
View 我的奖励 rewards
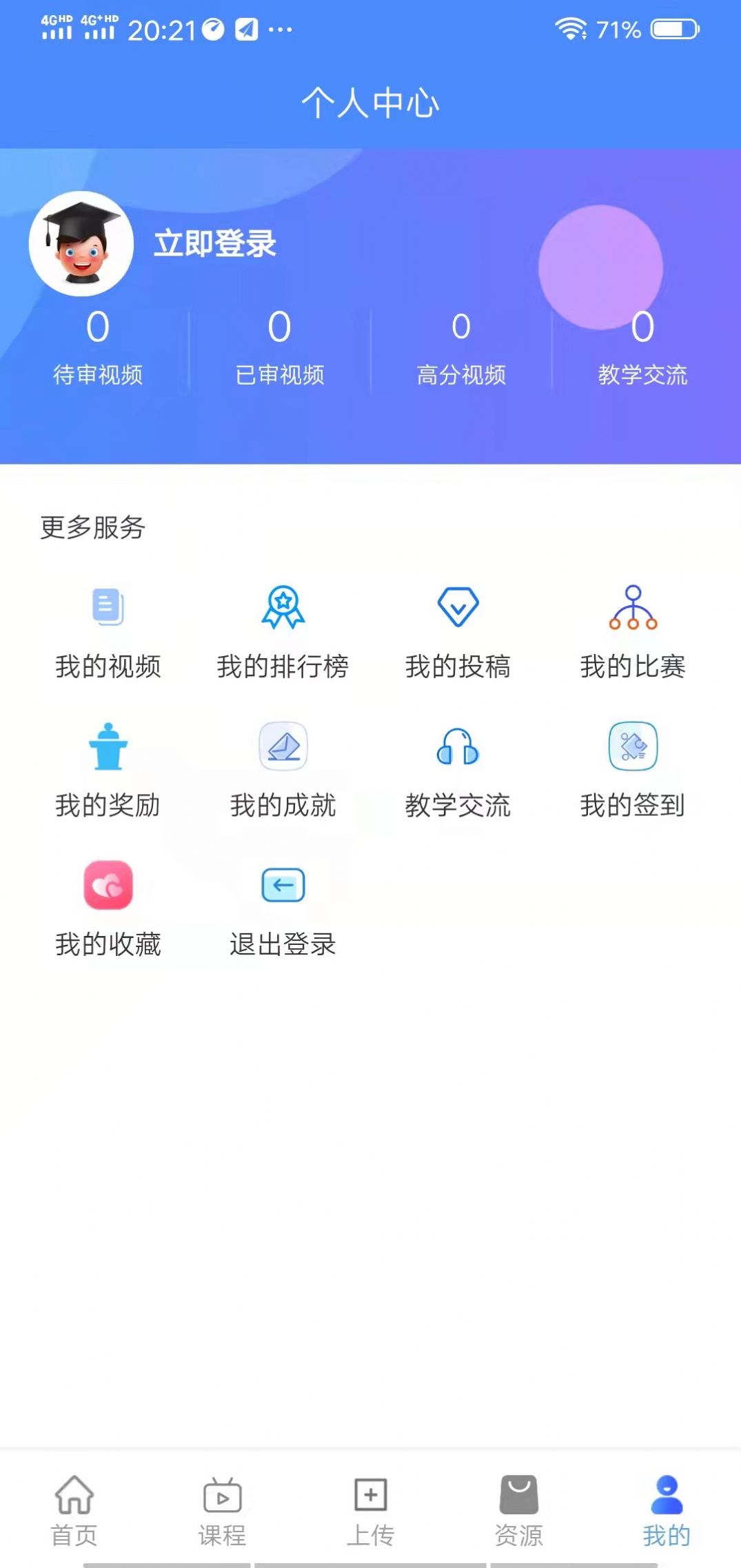point(108,770)
